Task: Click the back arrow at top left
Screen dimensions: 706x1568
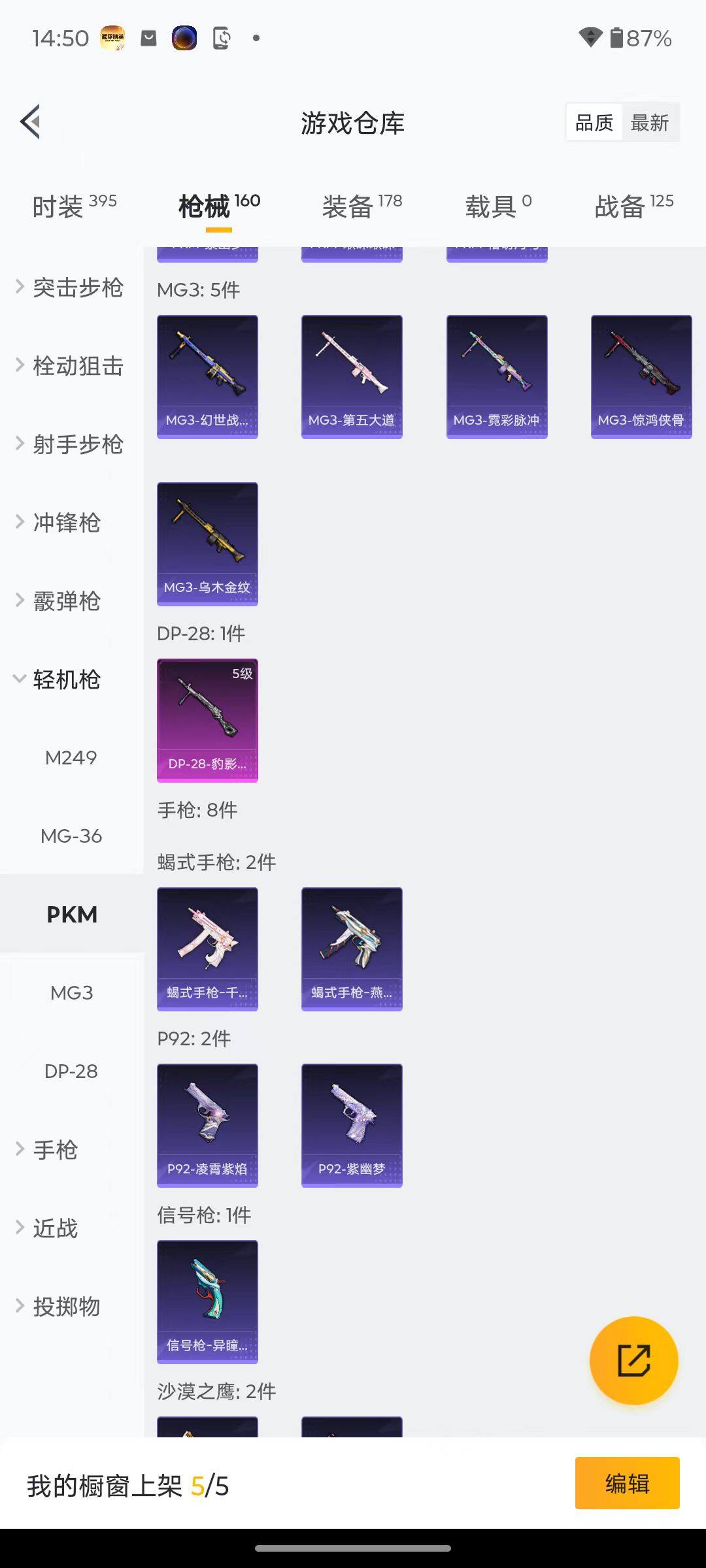Action: [29, 122]
